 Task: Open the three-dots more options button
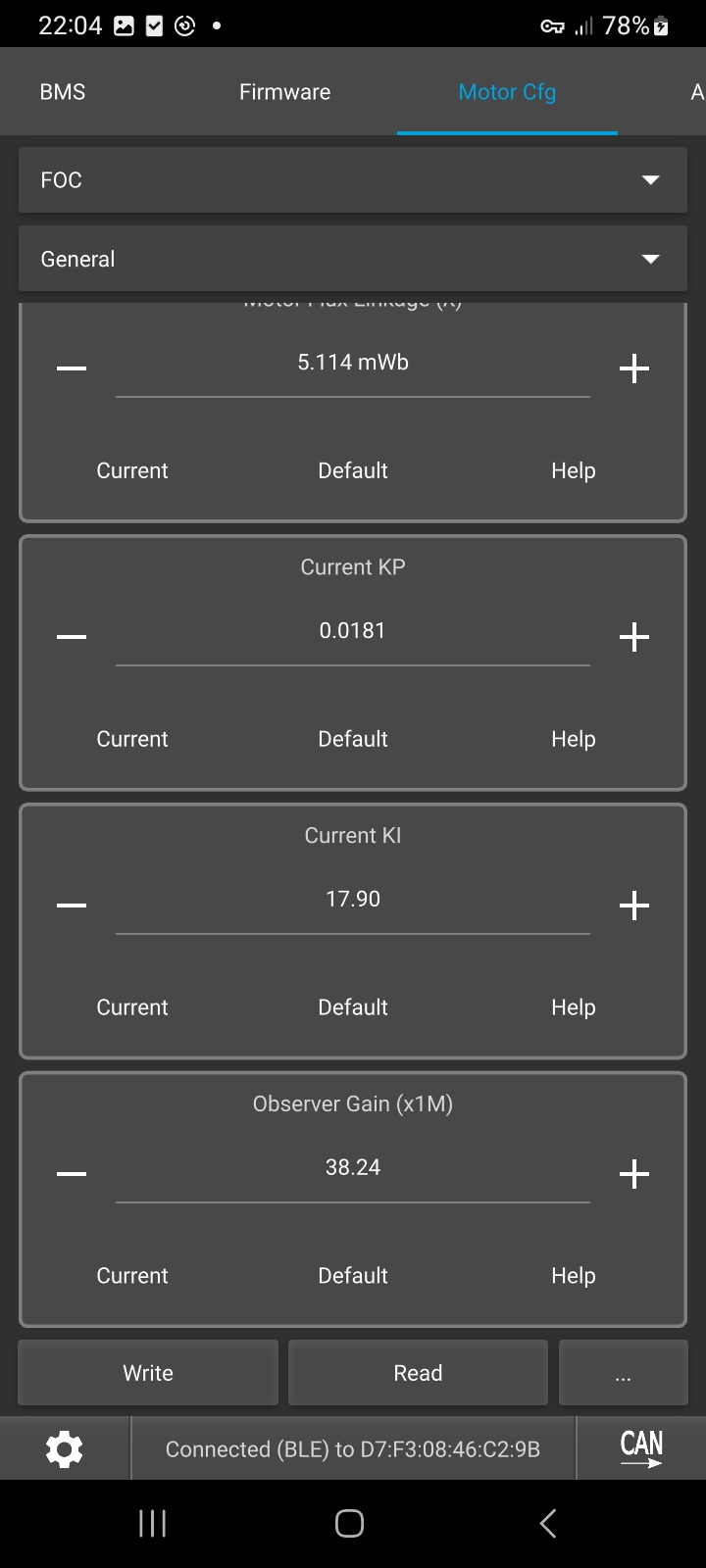point(623,1373)
